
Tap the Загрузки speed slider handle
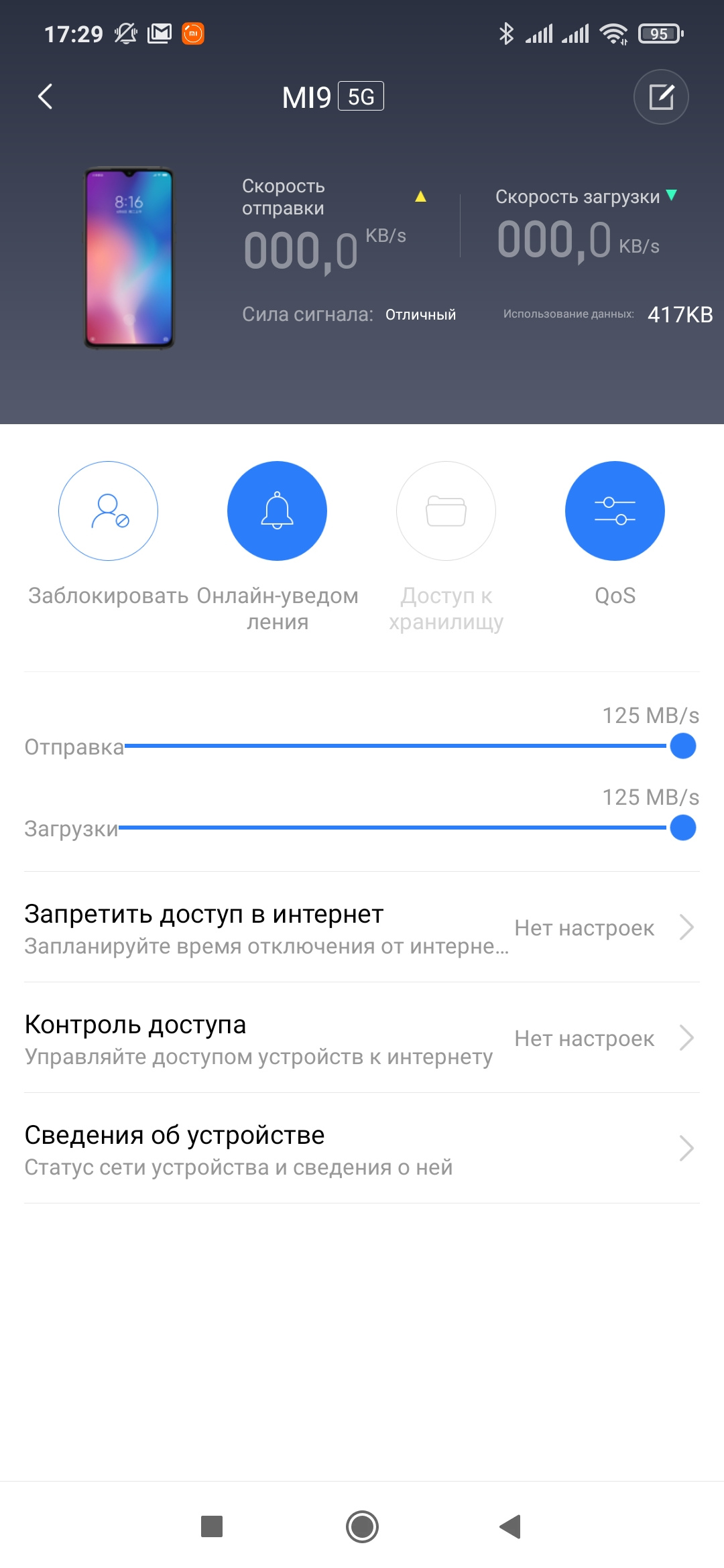click(682, 828)
